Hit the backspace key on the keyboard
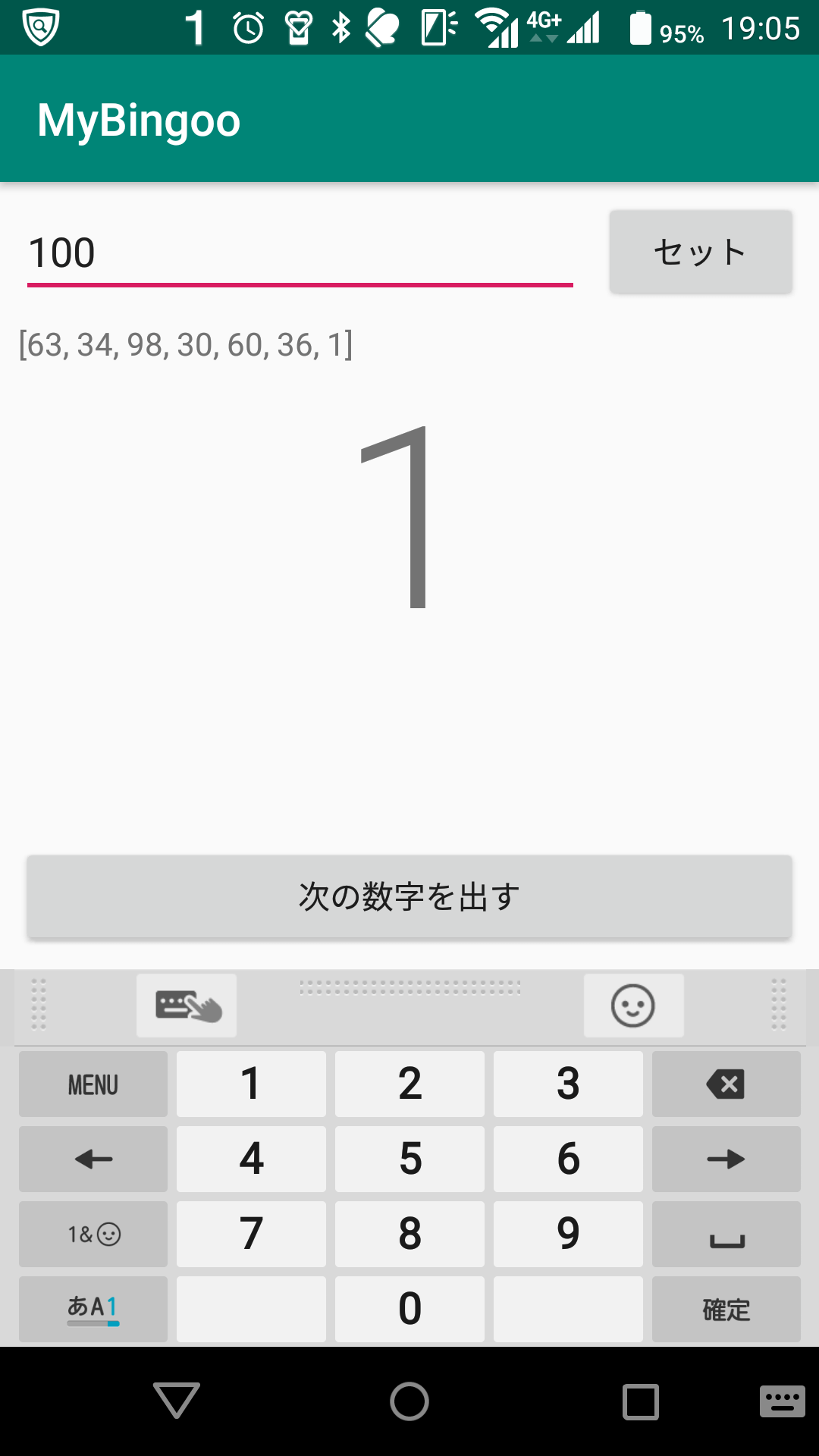Viewport: 819px width, 1456px height. (x=726, y=1084)
